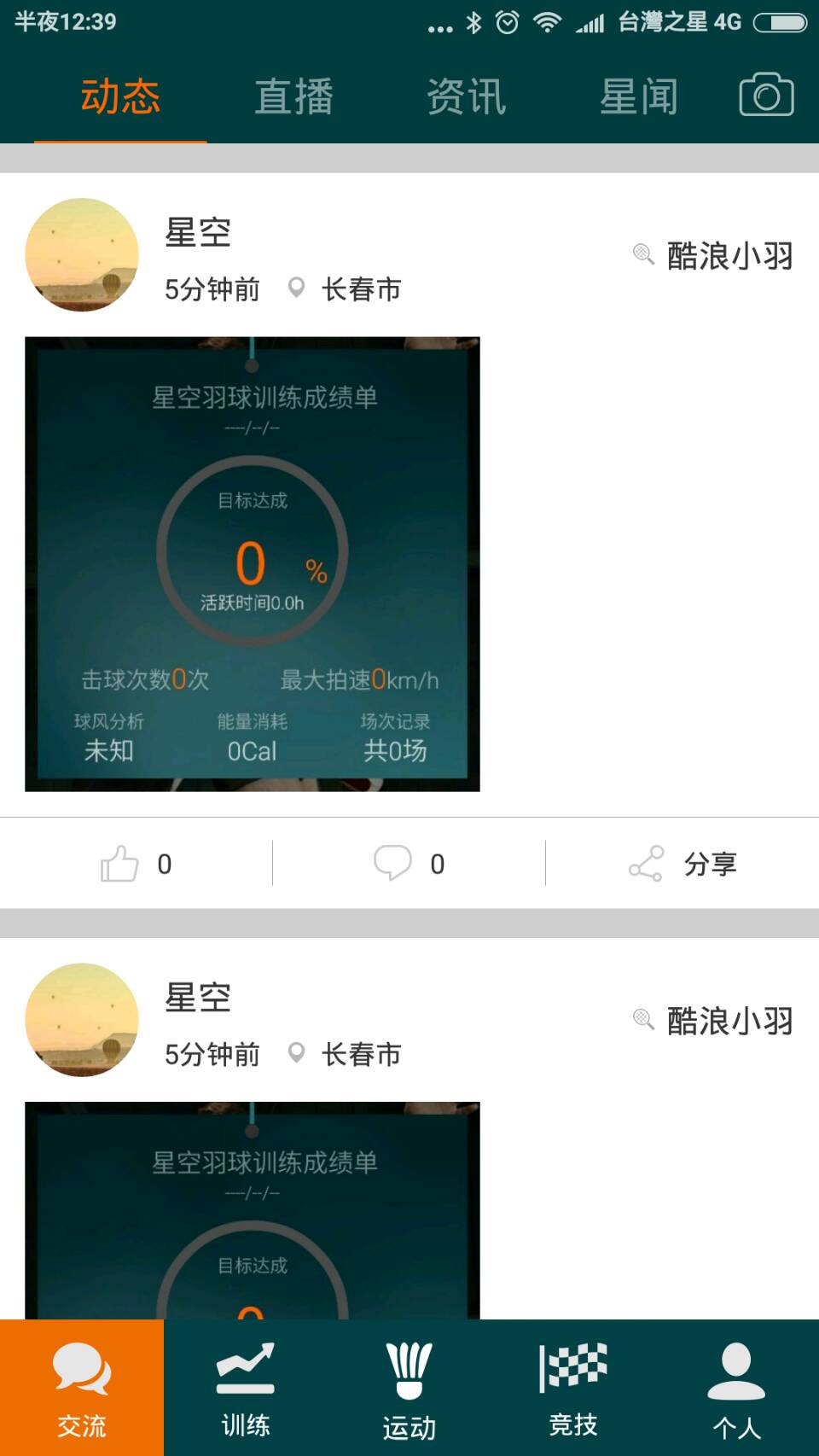
Task: Tap 酷浪小羽 tag on the first post
Action: pyautogui.click(x=713, y=255)
